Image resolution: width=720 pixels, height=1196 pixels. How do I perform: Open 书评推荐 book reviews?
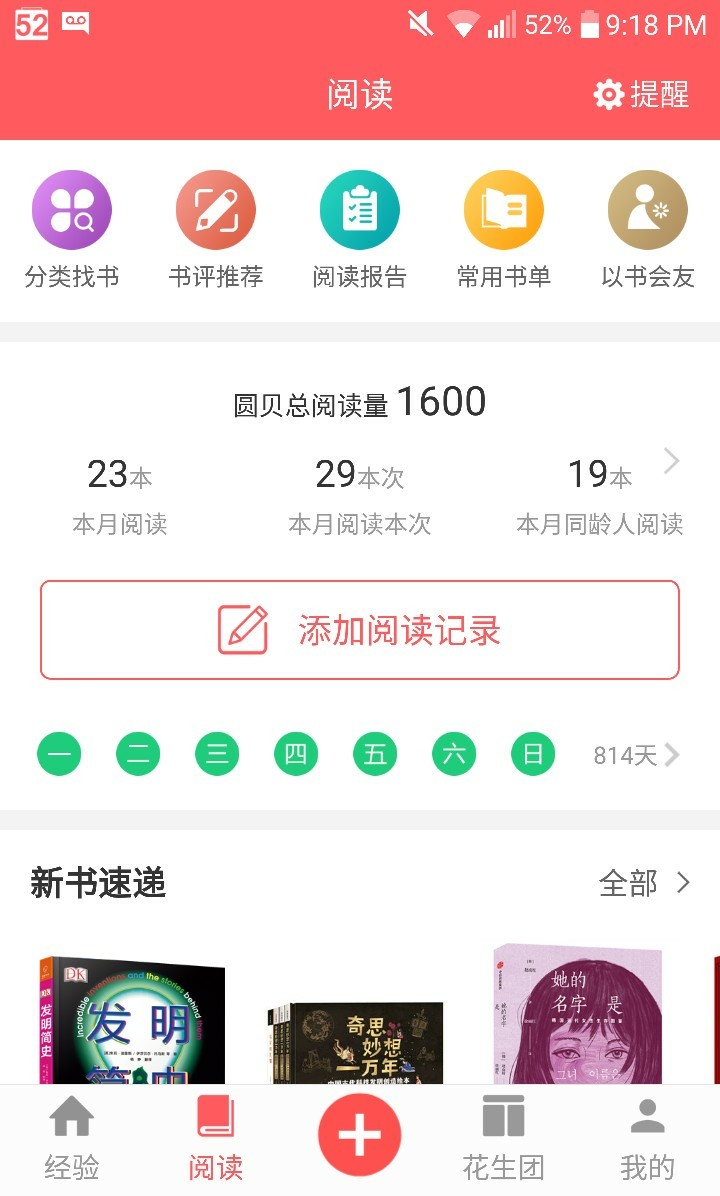tap(216, 230)
